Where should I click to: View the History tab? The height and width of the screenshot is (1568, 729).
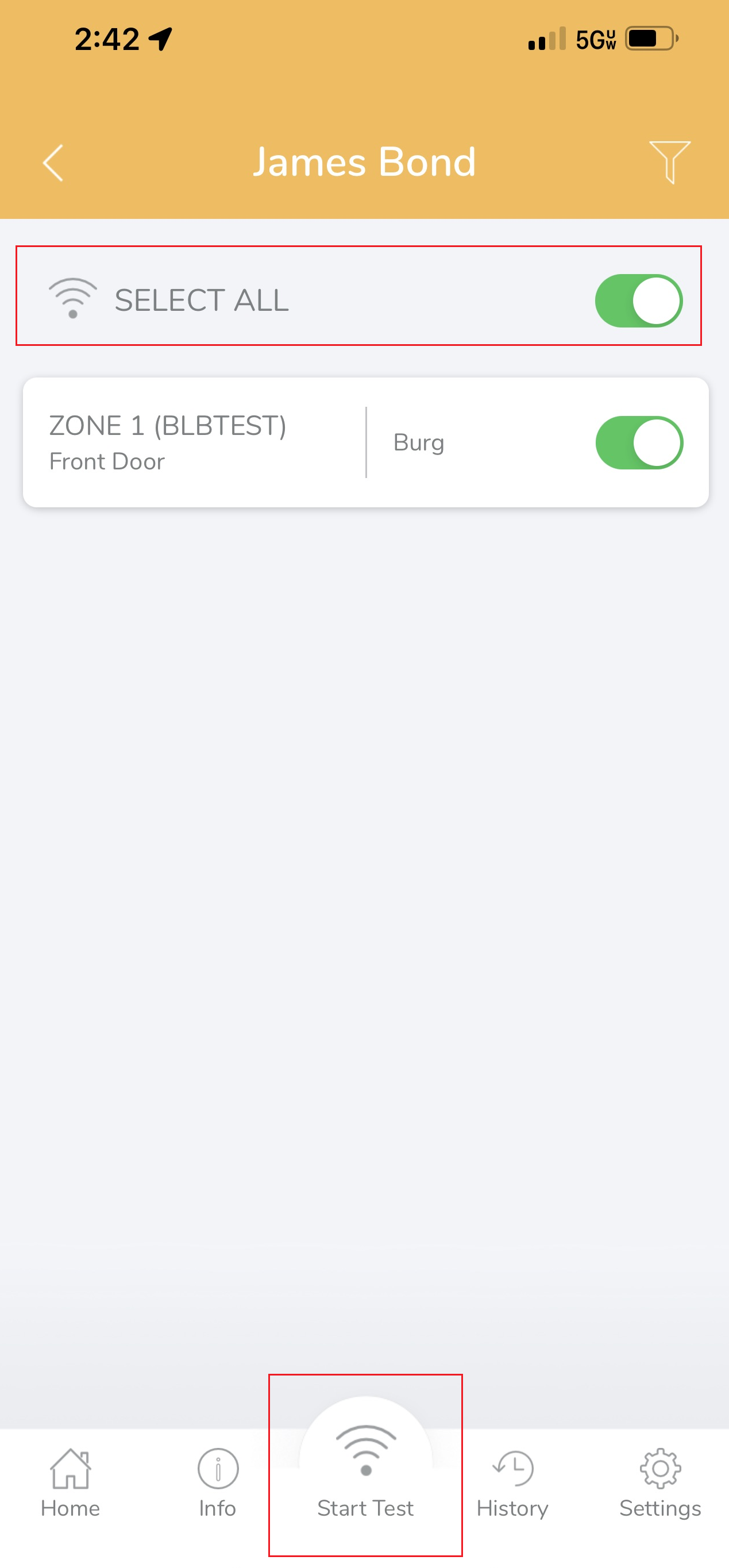coord(512,1483)
